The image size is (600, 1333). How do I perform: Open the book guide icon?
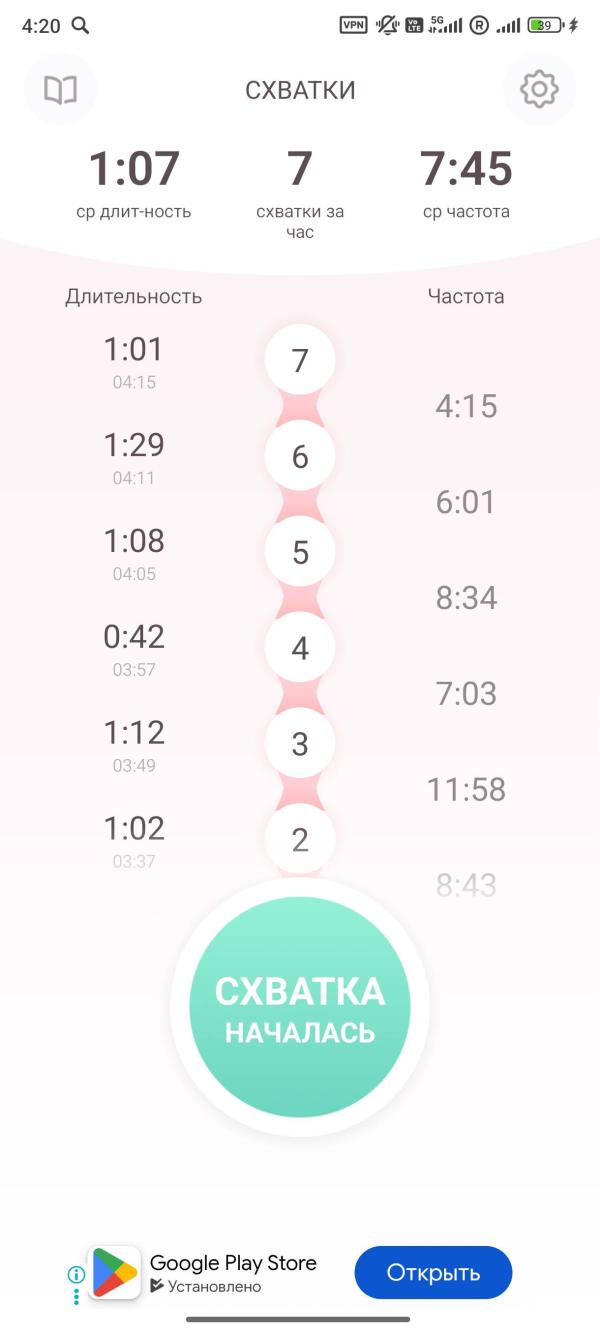(60, 90)
